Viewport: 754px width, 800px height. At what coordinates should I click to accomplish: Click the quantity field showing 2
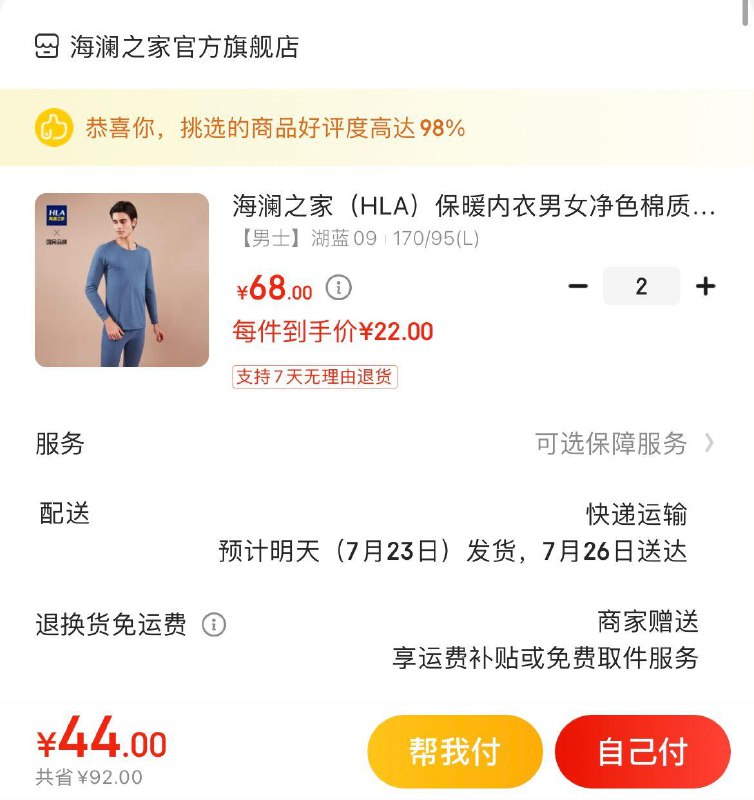tap(642, 286)
